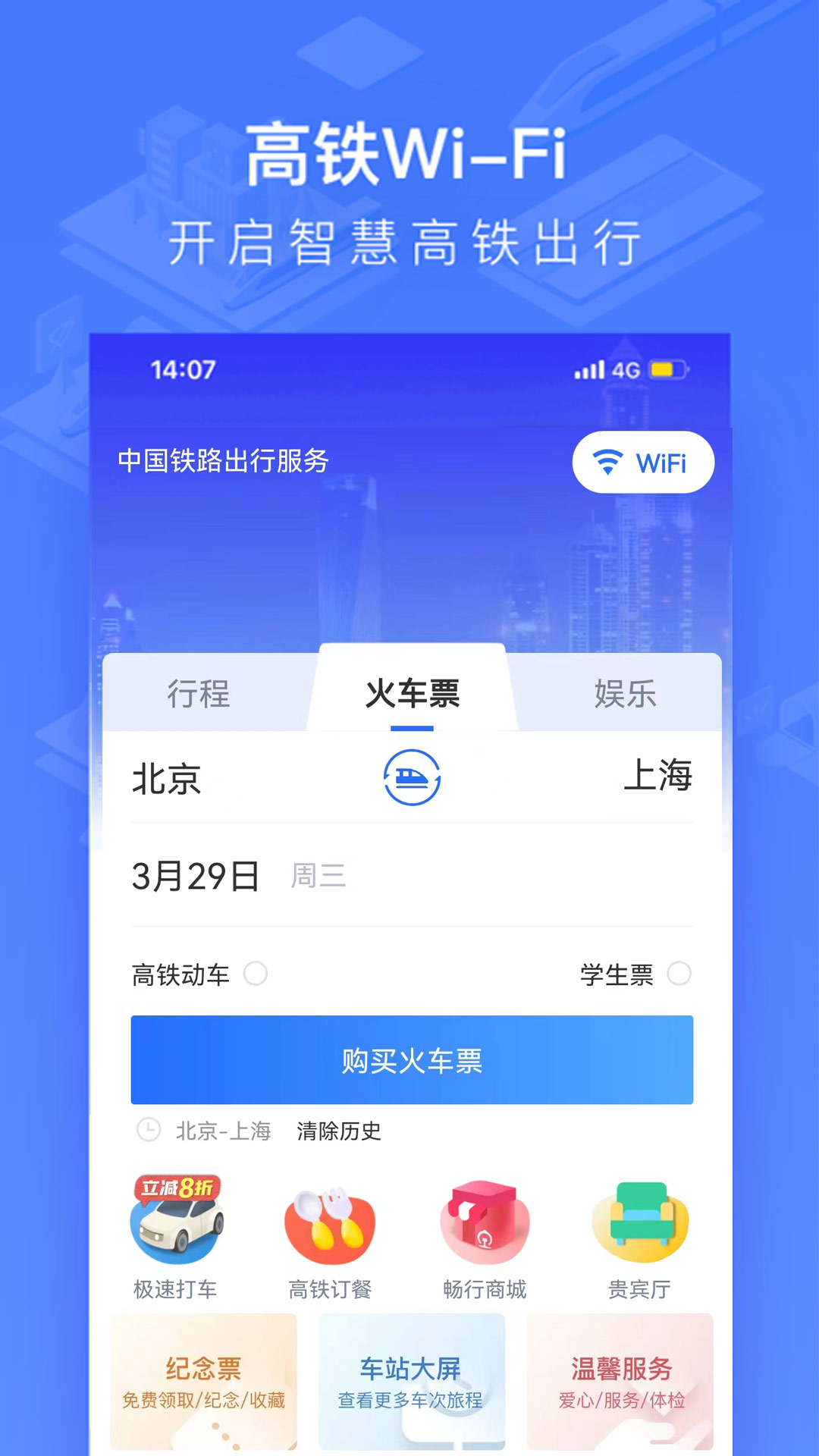
Task: Select the 北京-上海 history entry
Action: coord(224,1131)
